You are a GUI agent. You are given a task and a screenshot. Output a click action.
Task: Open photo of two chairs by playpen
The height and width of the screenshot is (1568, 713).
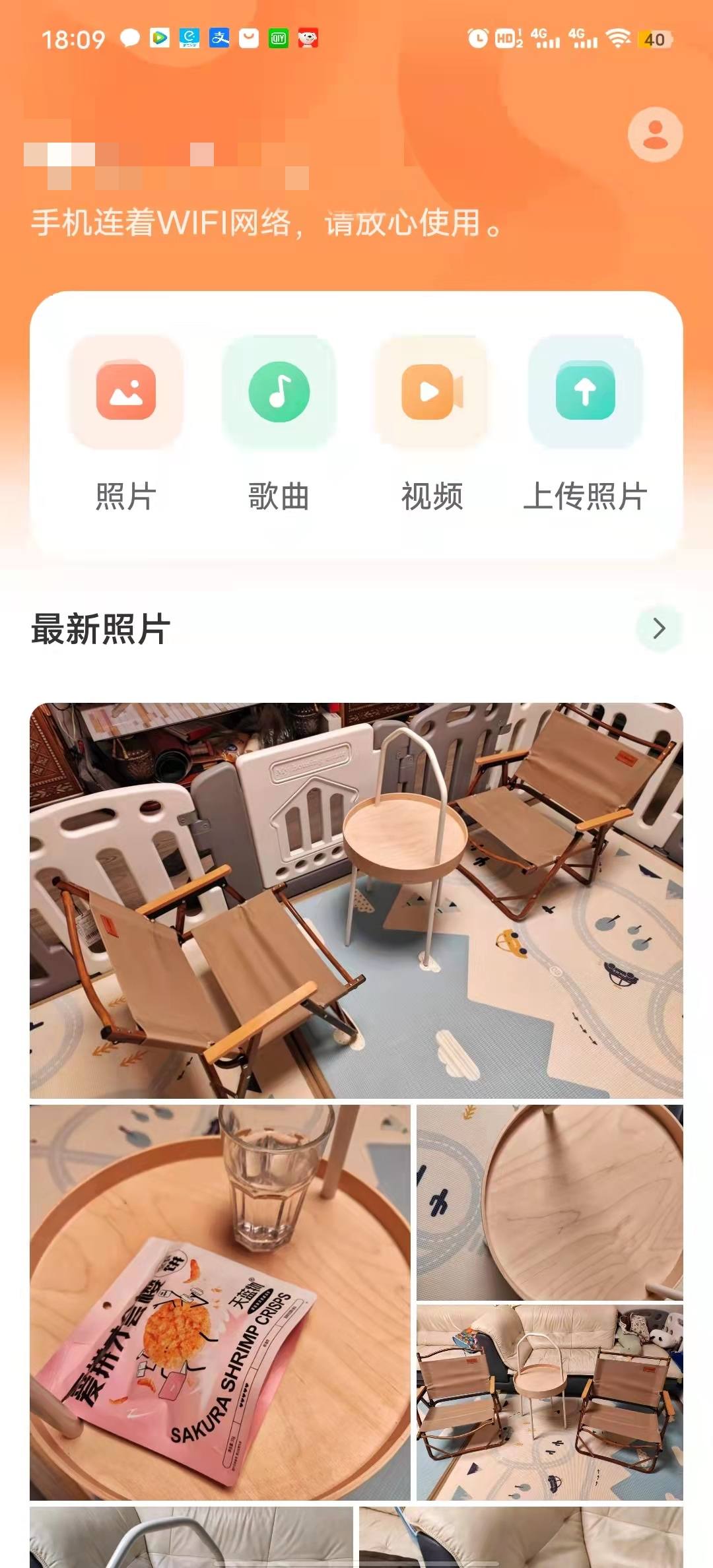(356, 900)
